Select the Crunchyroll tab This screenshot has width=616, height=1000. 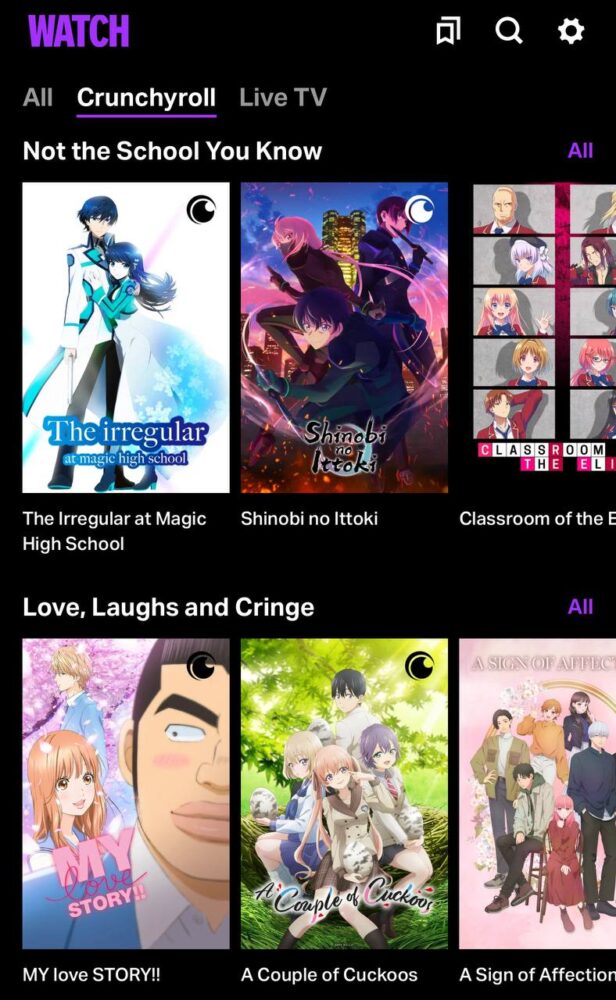pos(146,97)
